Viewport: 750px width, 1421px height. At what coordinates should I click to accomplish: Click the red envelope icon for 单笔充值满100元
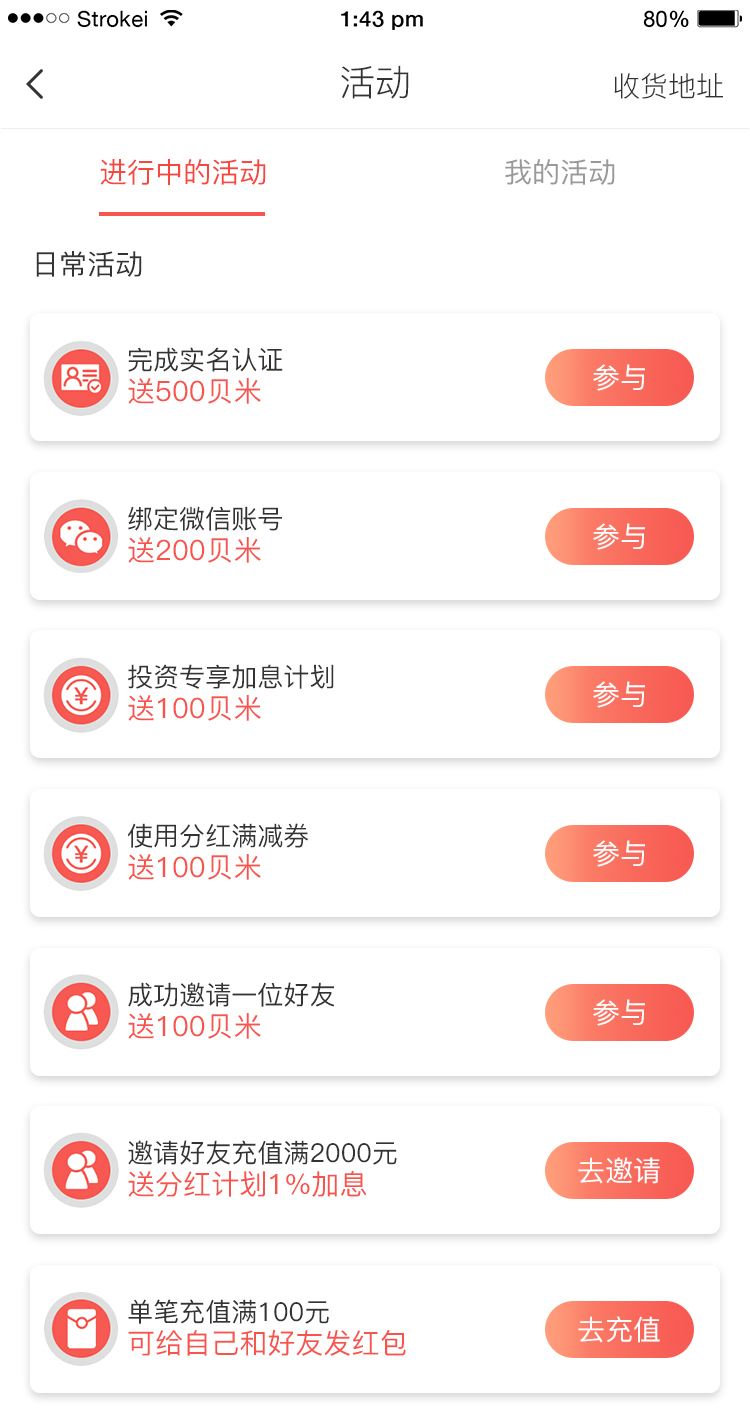81,1329
